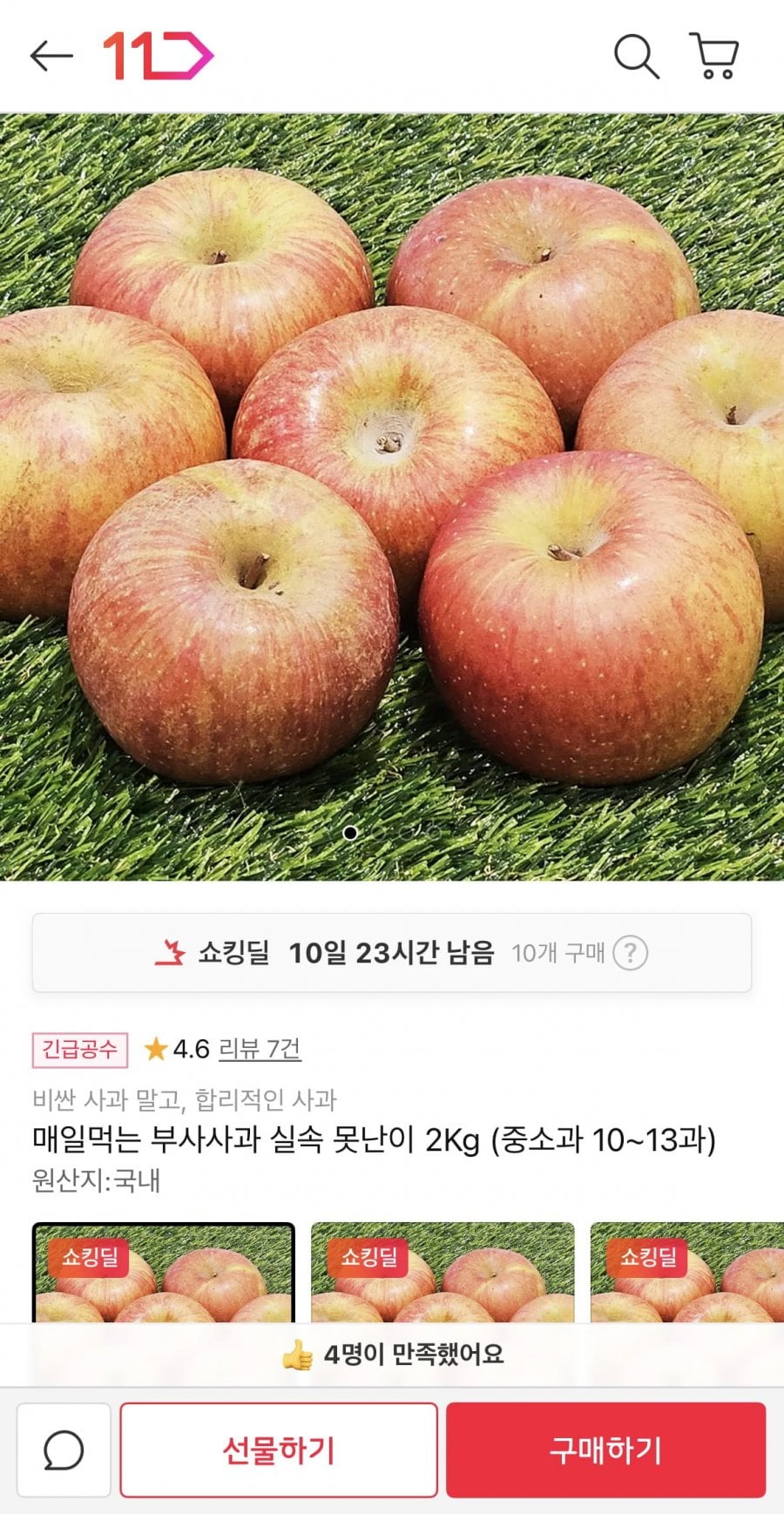Screen dimensions: 784x1514
Task: Open the 리뷰 7건 reviews link
Action: (260, 1049)
